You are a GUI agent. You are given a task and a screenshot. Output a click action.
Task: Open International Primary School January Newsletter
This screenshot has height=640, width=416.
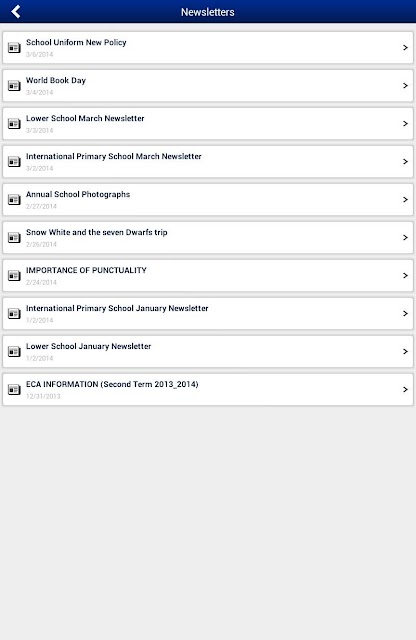[208, 313]
